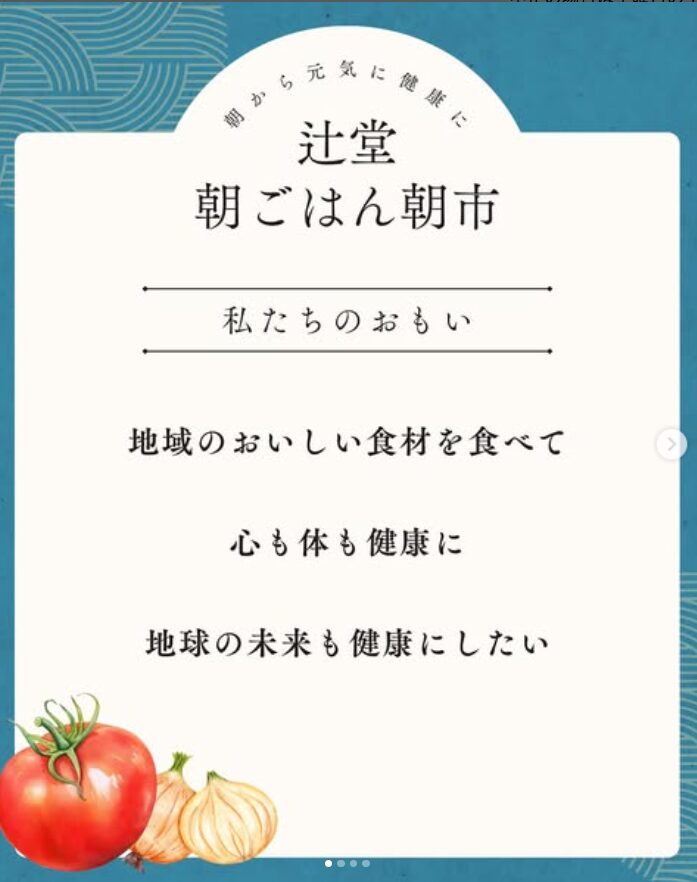The height and width of the screenshot is (882, 697).
Task: Select the second page indicator dot
Action: tap(341, 863)
